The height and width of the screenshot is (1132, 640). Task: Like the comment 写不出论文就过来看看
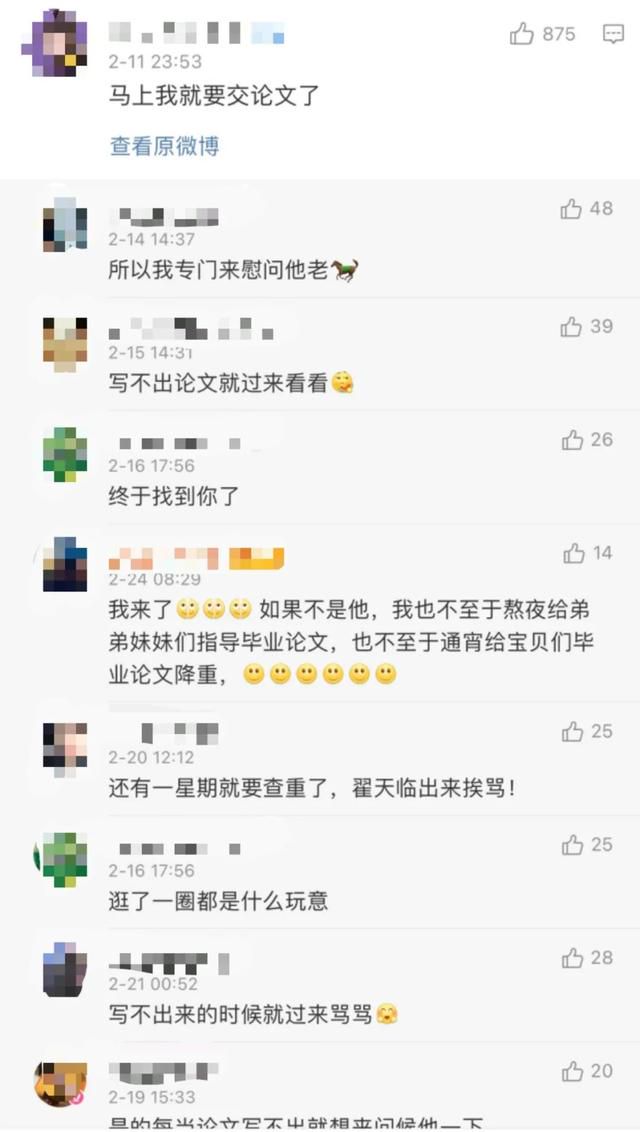coord(571,327)
